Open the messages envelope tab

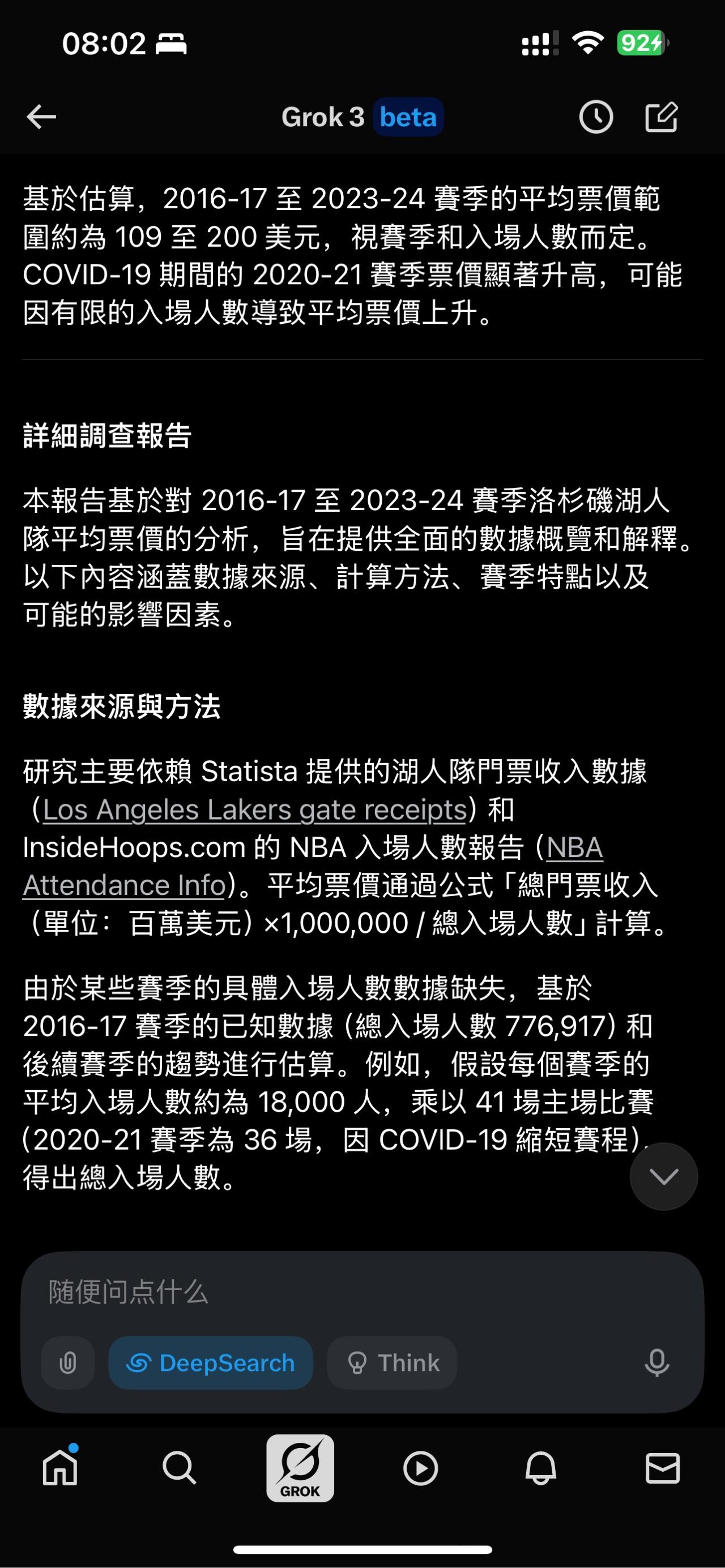[662, 1468]
